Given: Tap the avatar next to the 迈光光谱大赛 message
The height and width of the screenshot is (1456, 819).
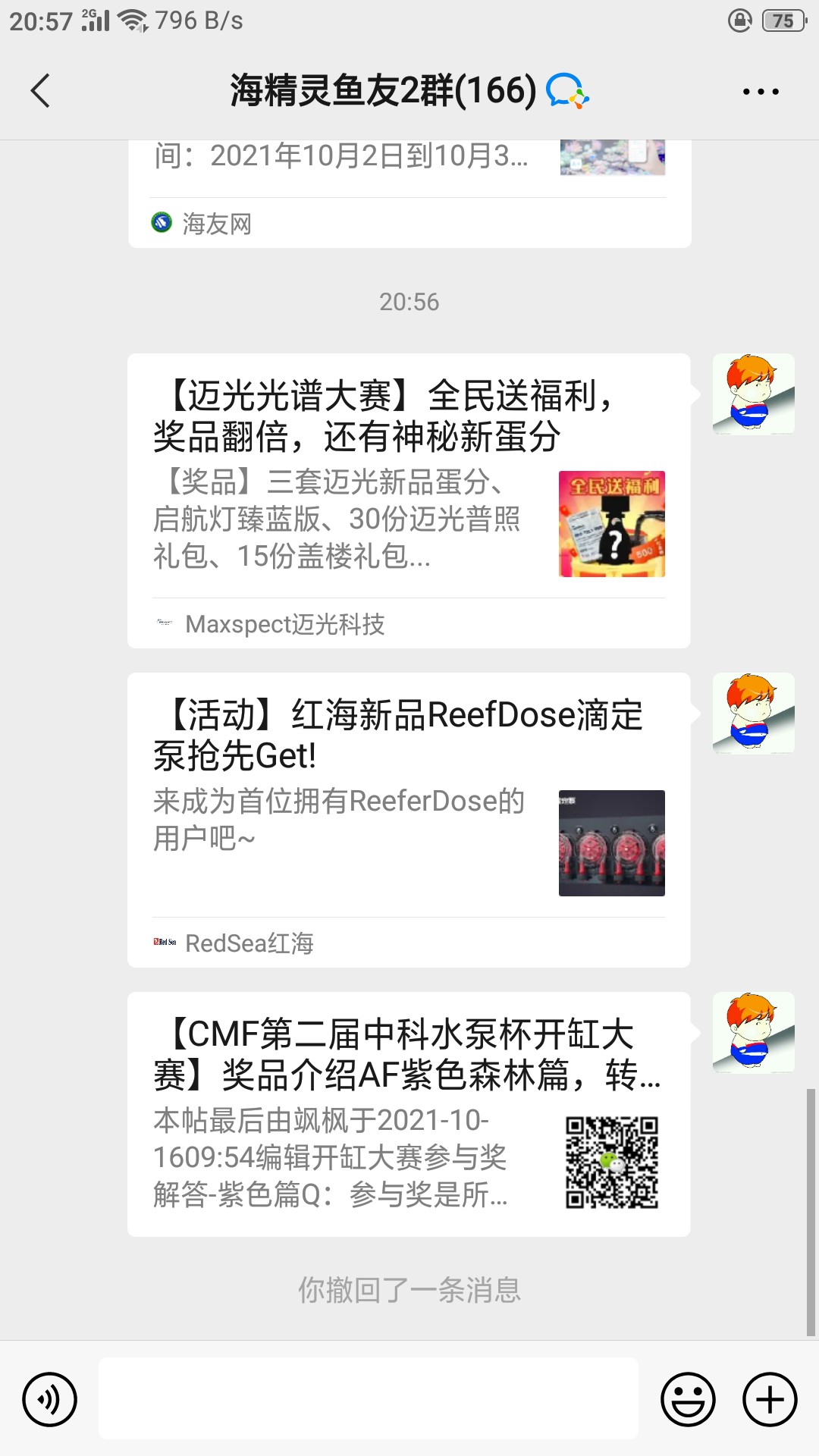Looking at the screenshot, I should [753, 394].
